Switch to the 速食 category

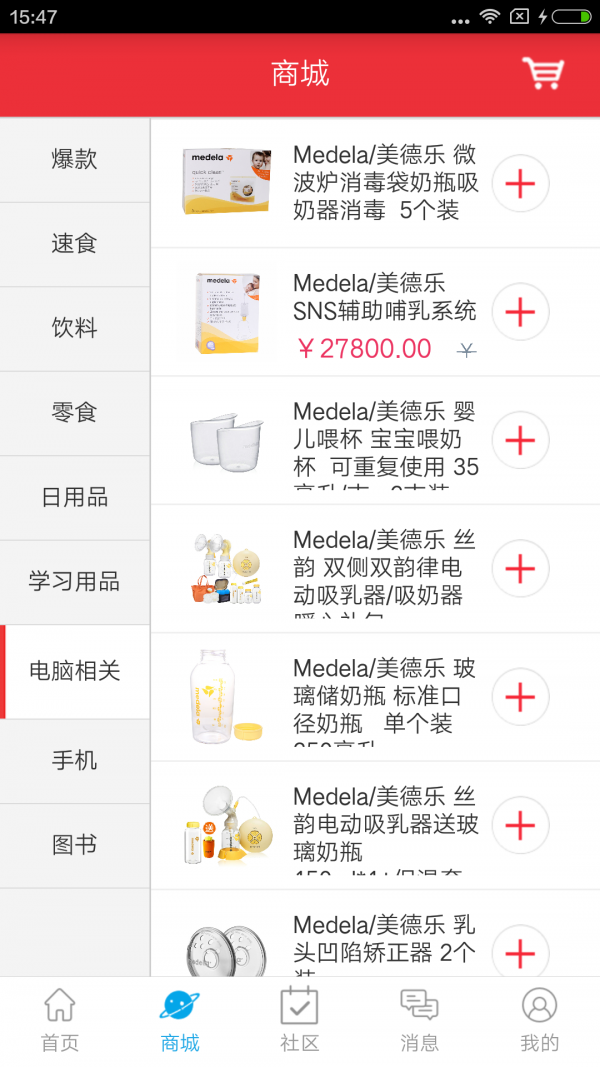tap(75, 244)
